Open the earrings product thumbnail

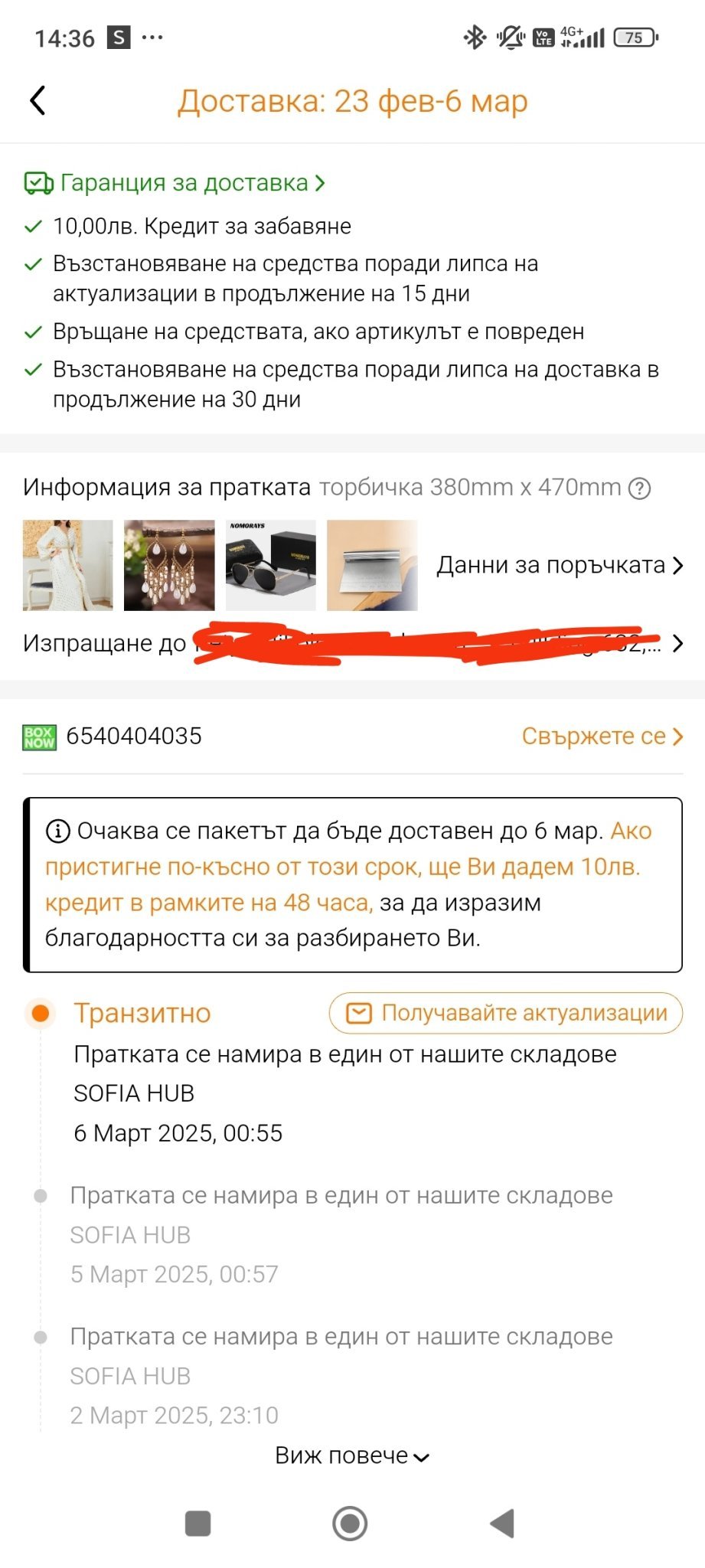[x=169, y=565]
